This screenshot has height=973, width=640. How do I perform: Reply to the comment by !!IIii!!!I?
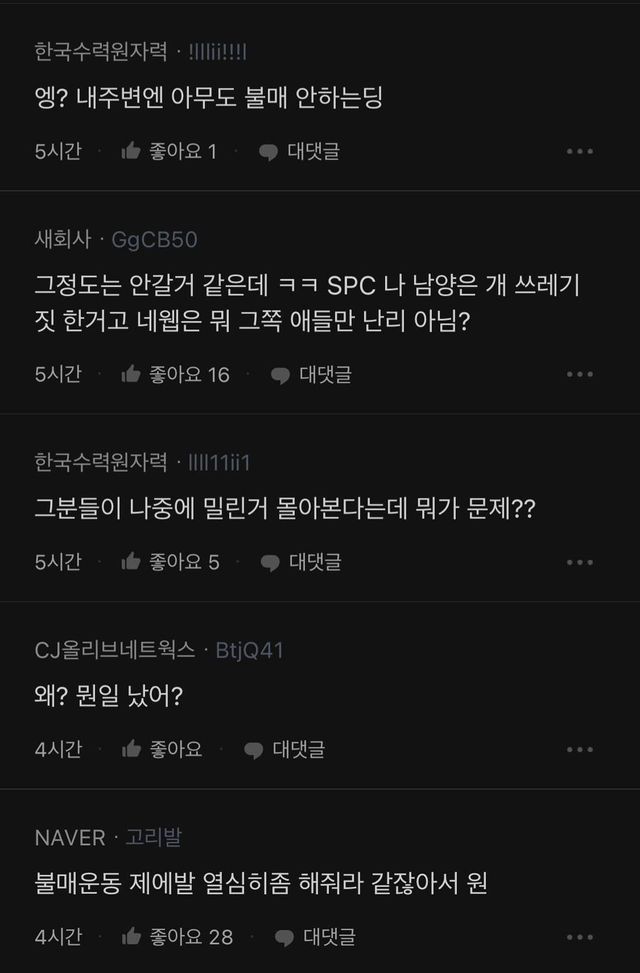299,151
